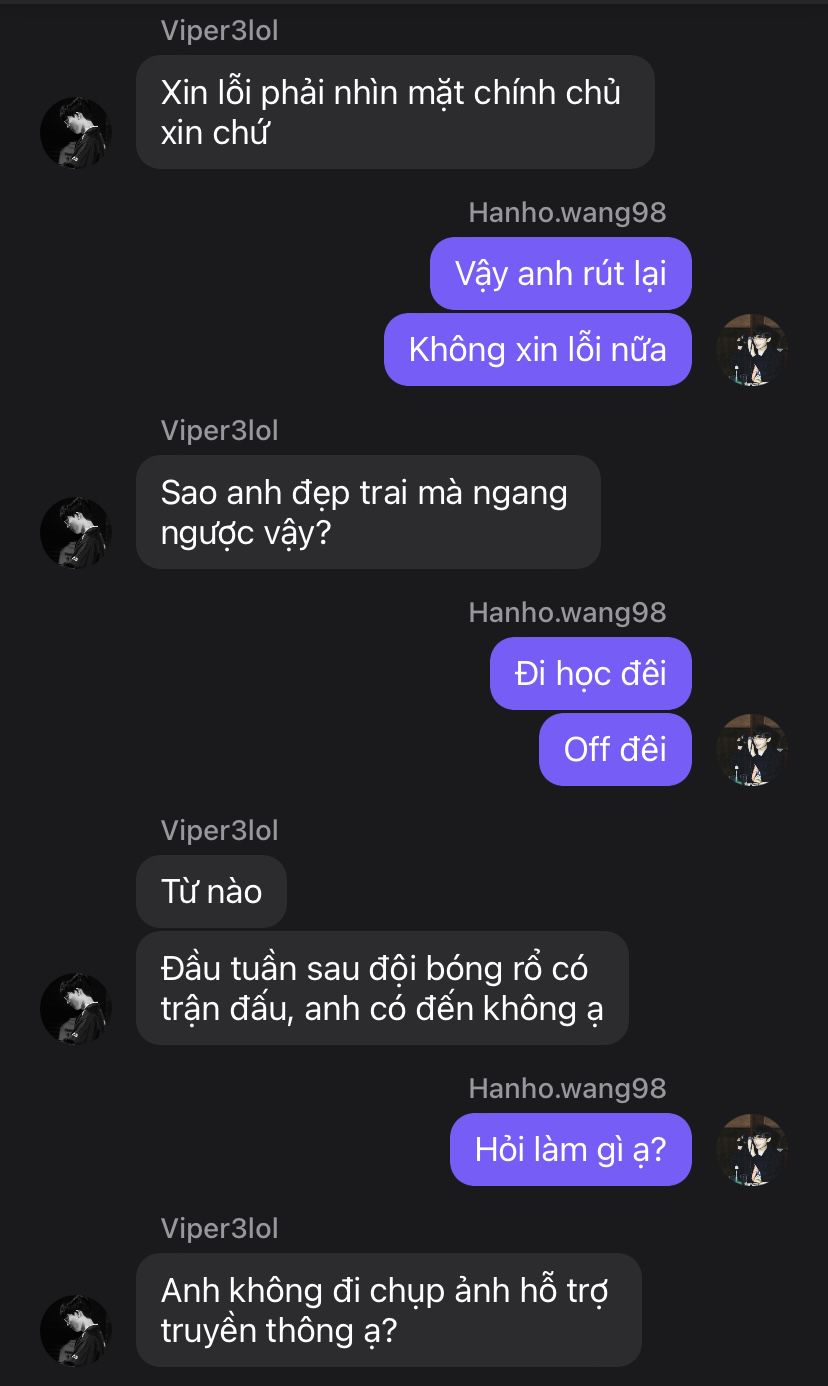View Hanho.wang98's profile picture beside 'Hỏi làm gì ạ?'
The height and width of the screenshot is (1386, 828).
tap(752, 1150)
